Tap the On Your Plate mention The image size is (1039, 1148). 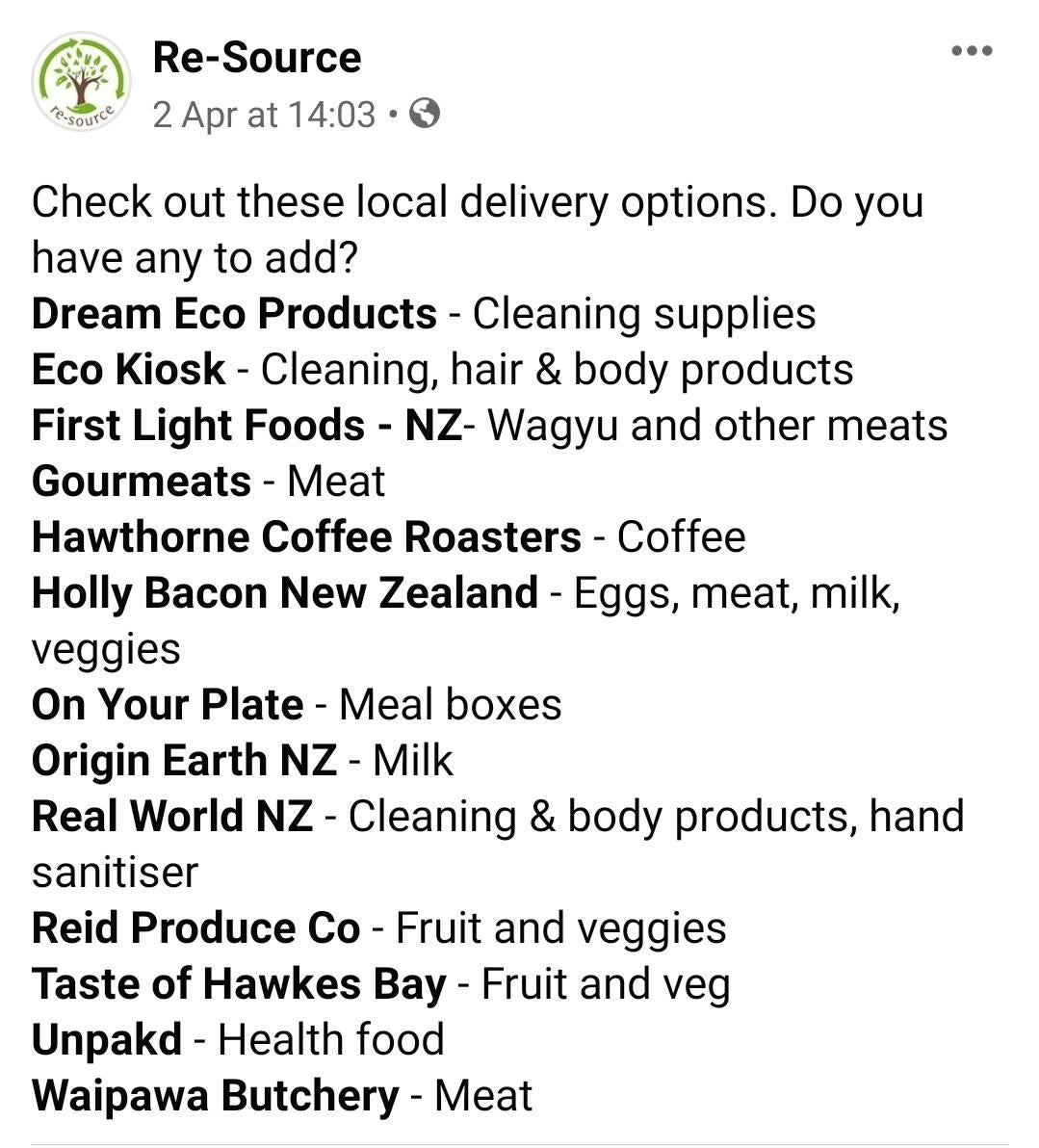tap(168, 705)
